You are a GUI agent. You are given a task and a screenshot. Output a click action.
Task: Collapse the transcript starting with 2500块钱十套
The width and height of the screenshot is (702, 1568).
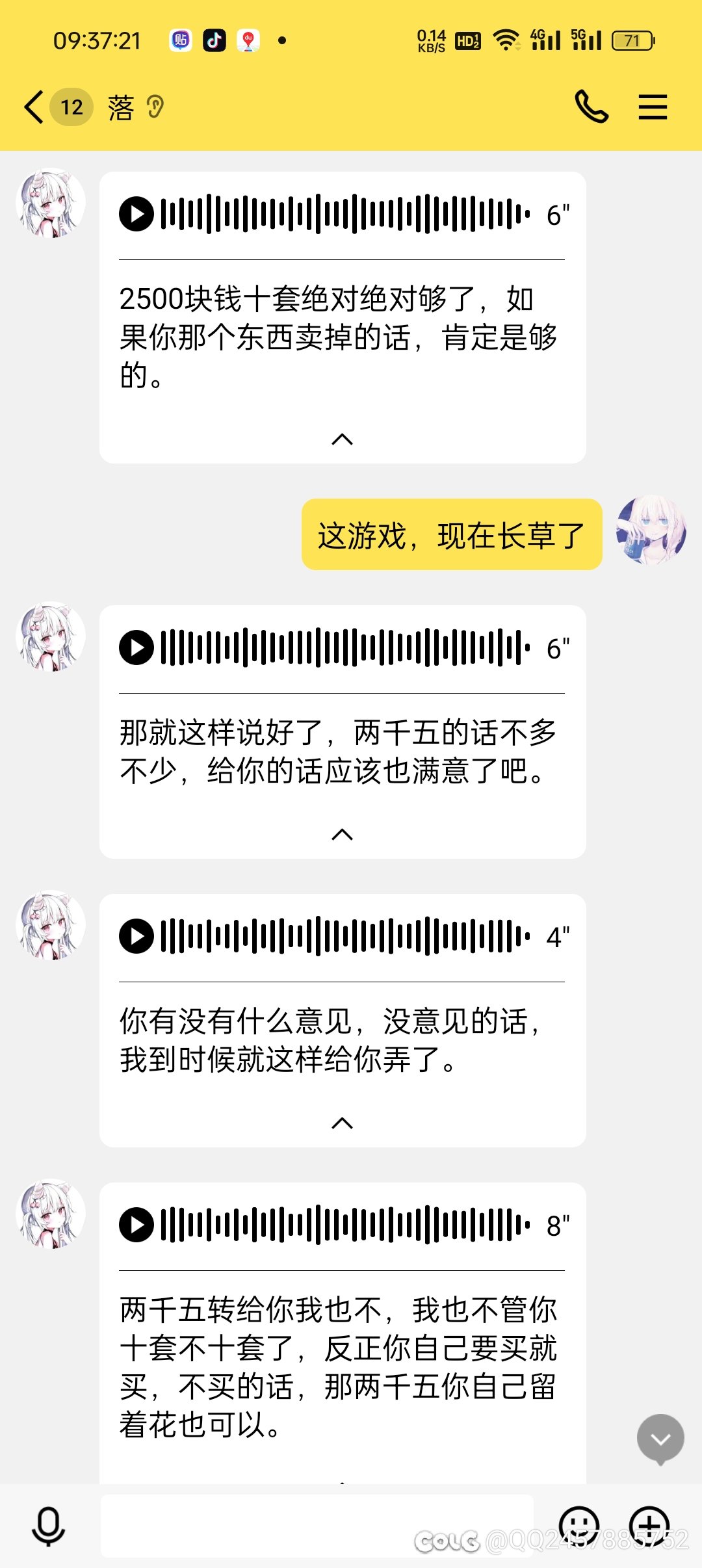[x=342, y=439]
